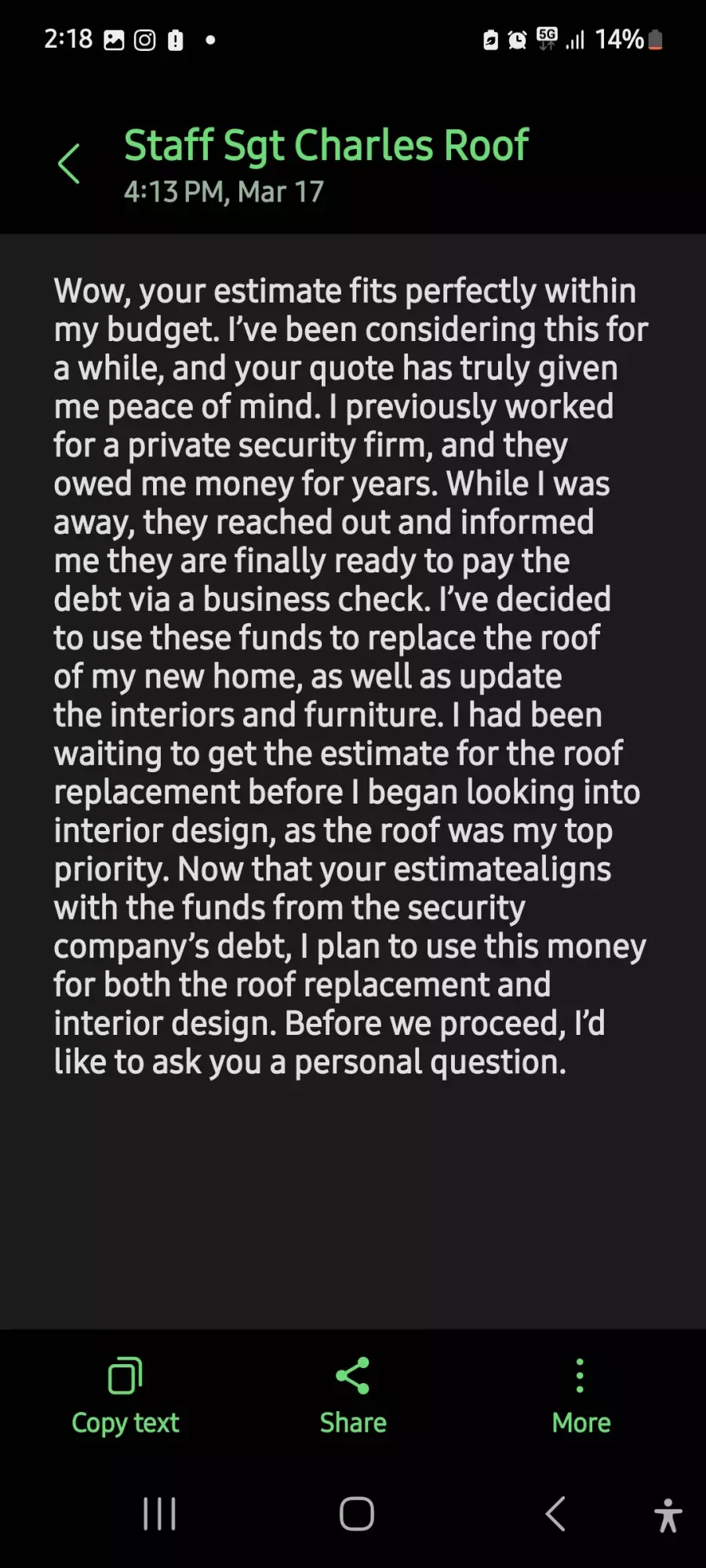This screenshot has height=1568, width=706.
Task: Open the More options menu
Action: pos(580,1396)
